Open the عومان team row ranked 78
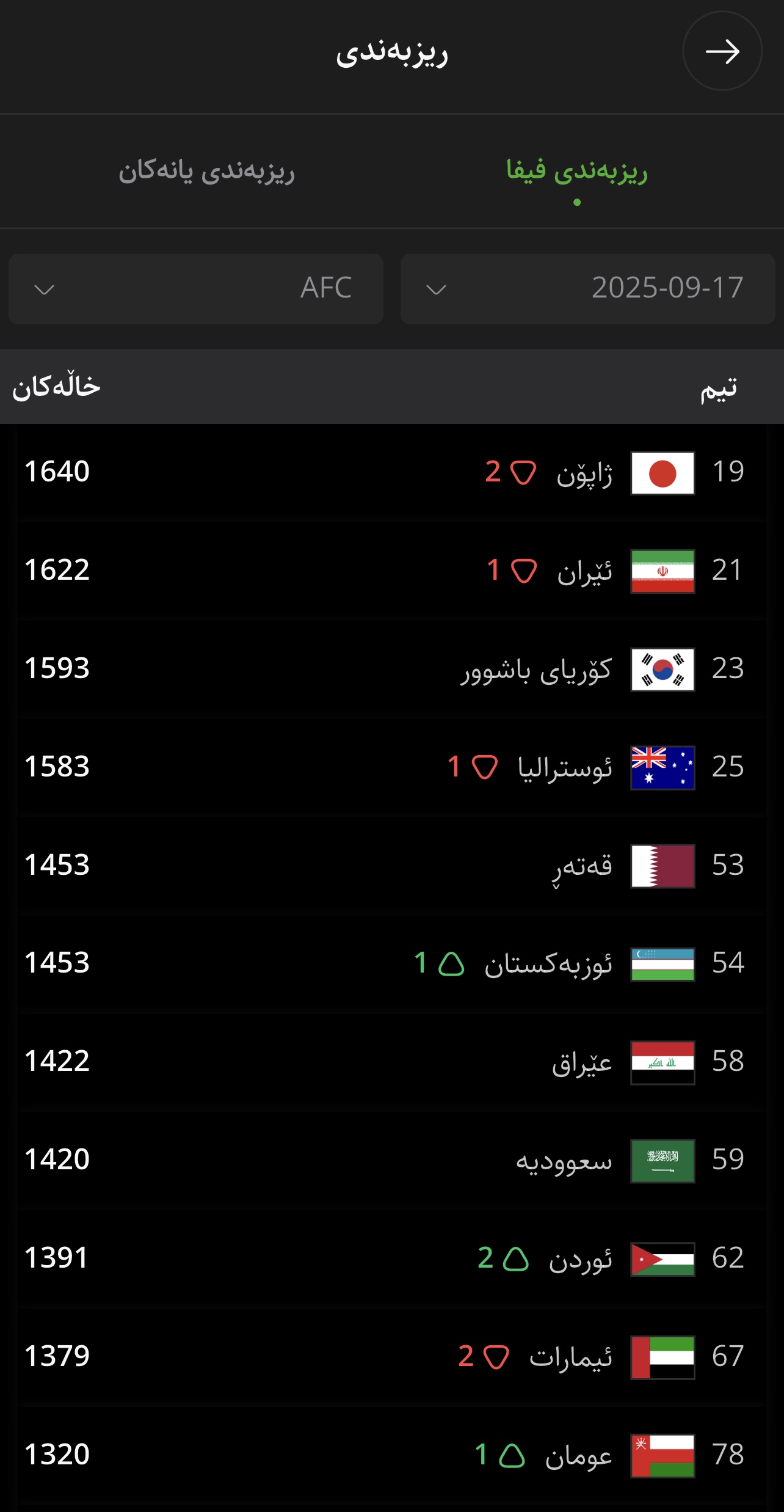Screen dimensions: 784x1512 pos(392,1455)
